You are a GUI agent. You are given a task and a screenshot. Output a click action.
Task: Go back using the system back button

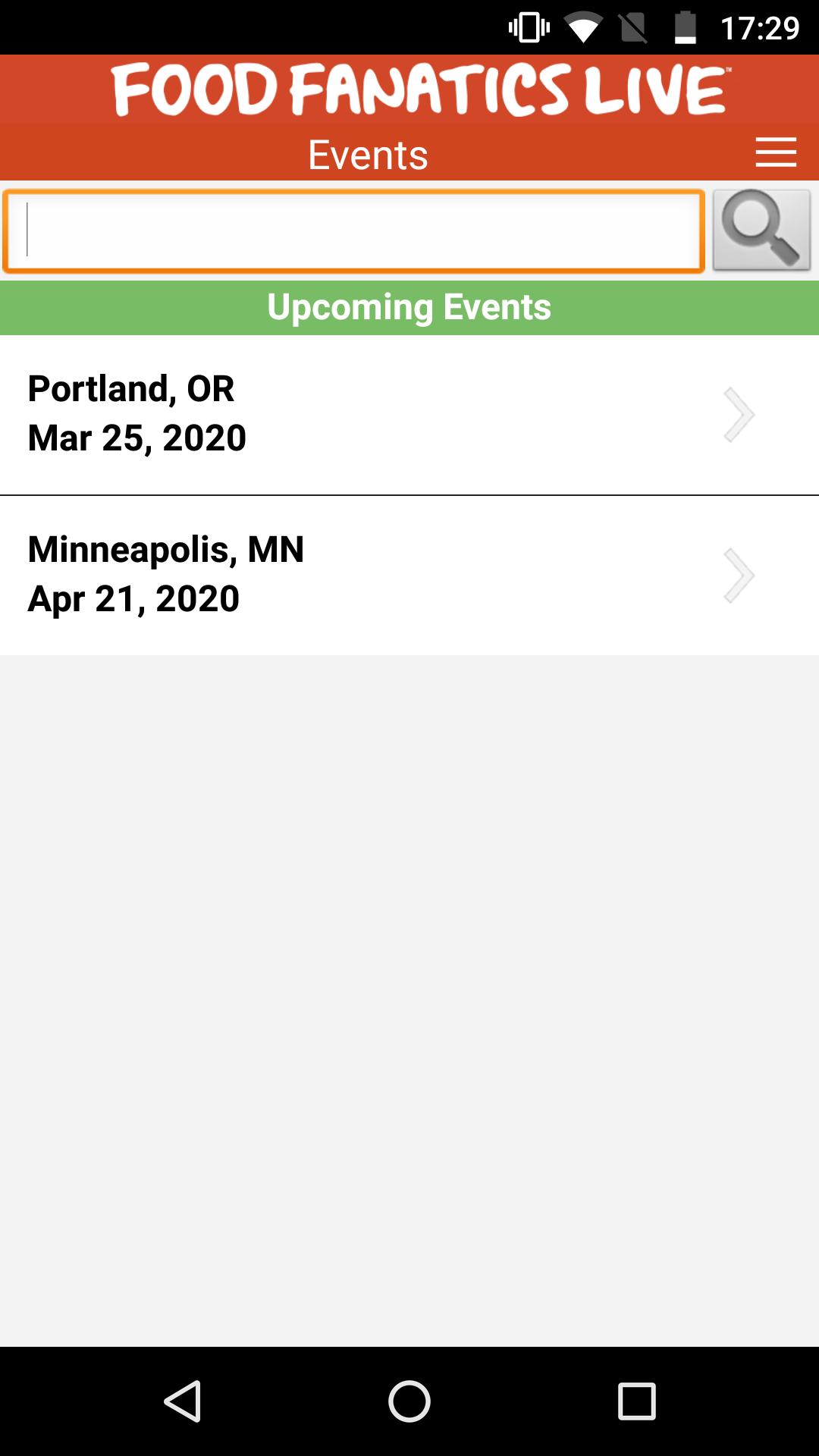(x=183, y=1401)
